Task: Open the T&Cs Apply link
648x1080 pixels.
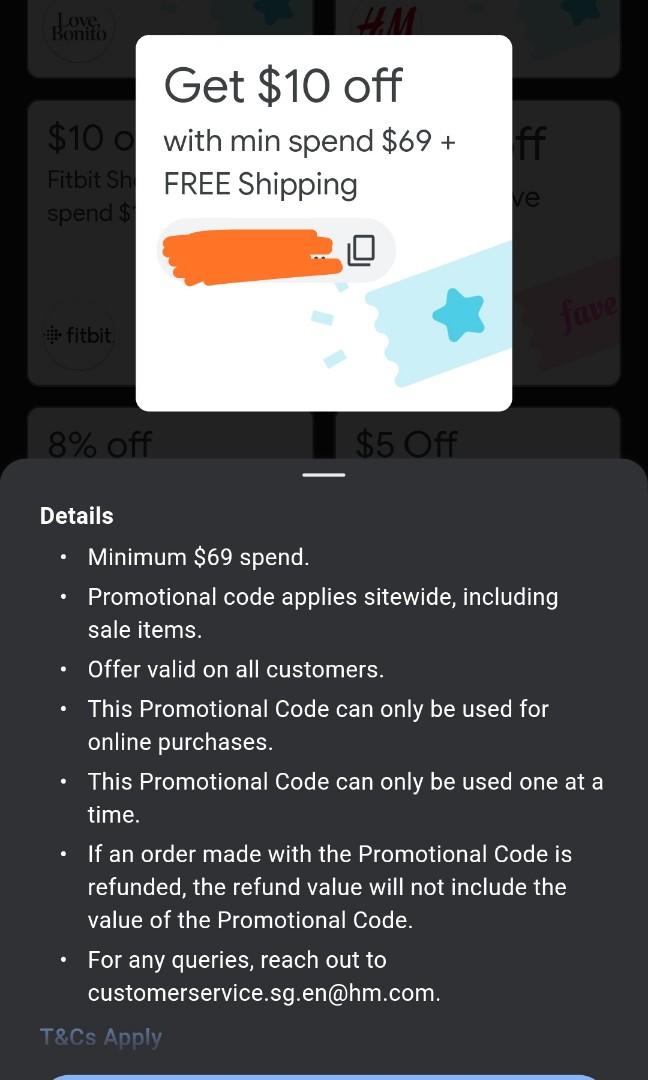Action: tap(101, 1037)
